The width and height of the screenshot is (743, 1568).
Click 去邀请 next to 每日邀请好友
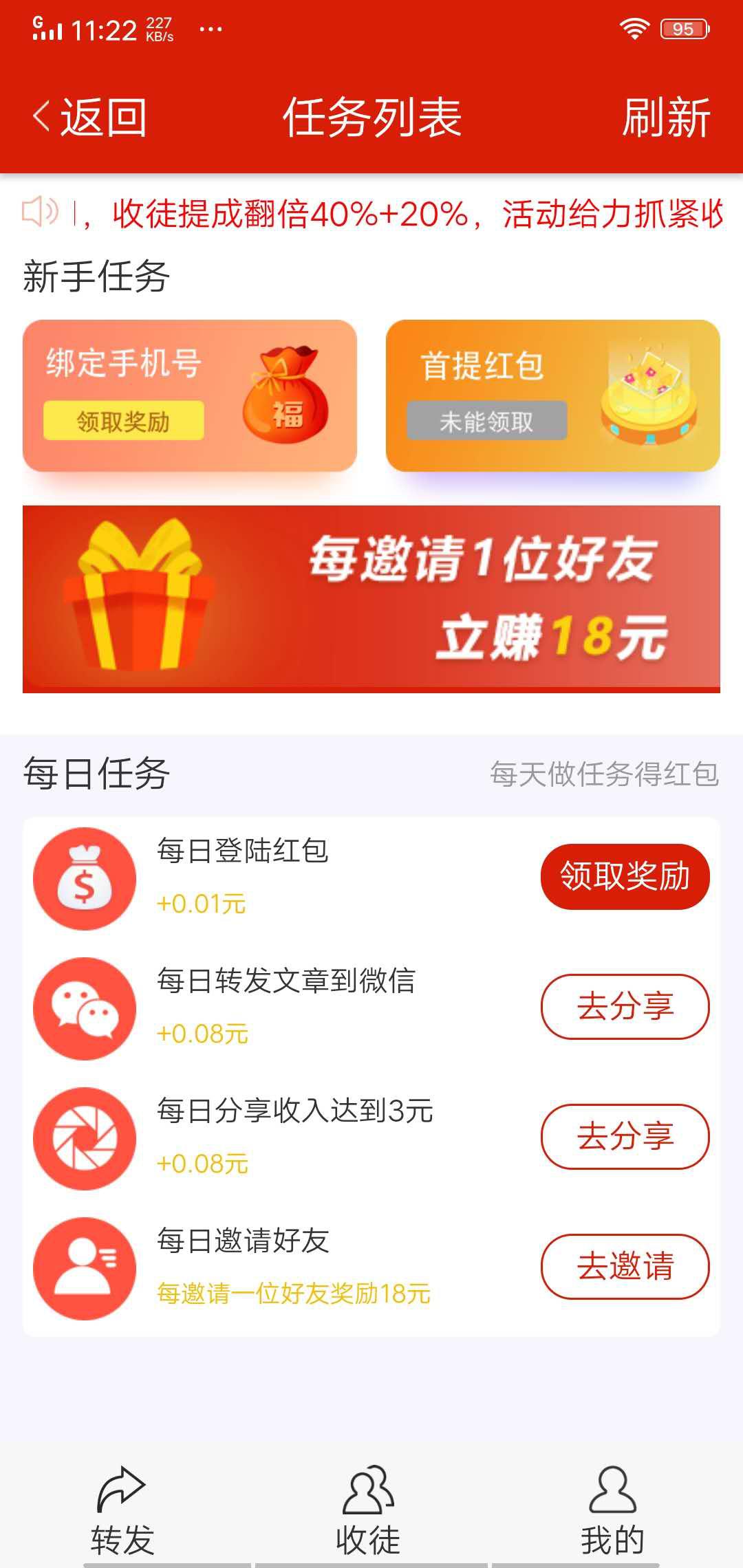(626, 1267)
